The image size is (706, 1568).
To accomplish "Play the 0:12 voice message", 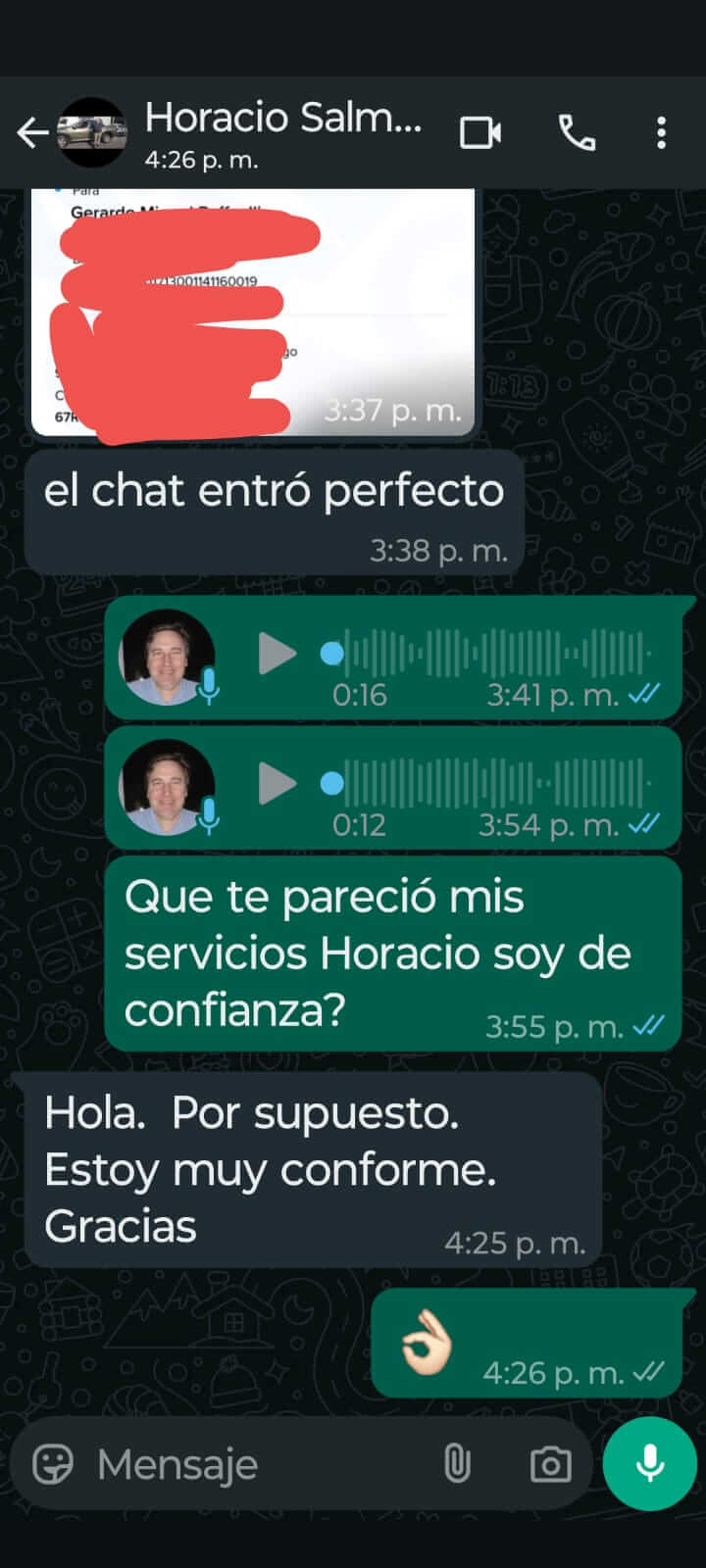I will (277, 783).
